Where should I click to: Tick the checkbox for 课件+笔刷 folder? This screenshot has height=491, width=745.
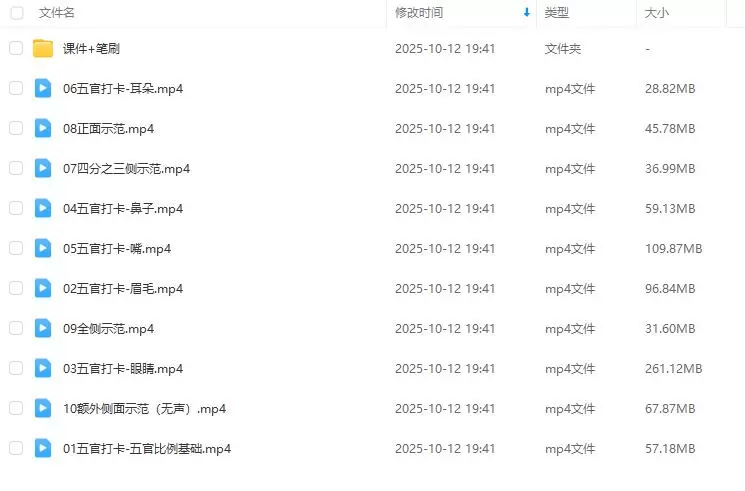[x=16, y=48]
